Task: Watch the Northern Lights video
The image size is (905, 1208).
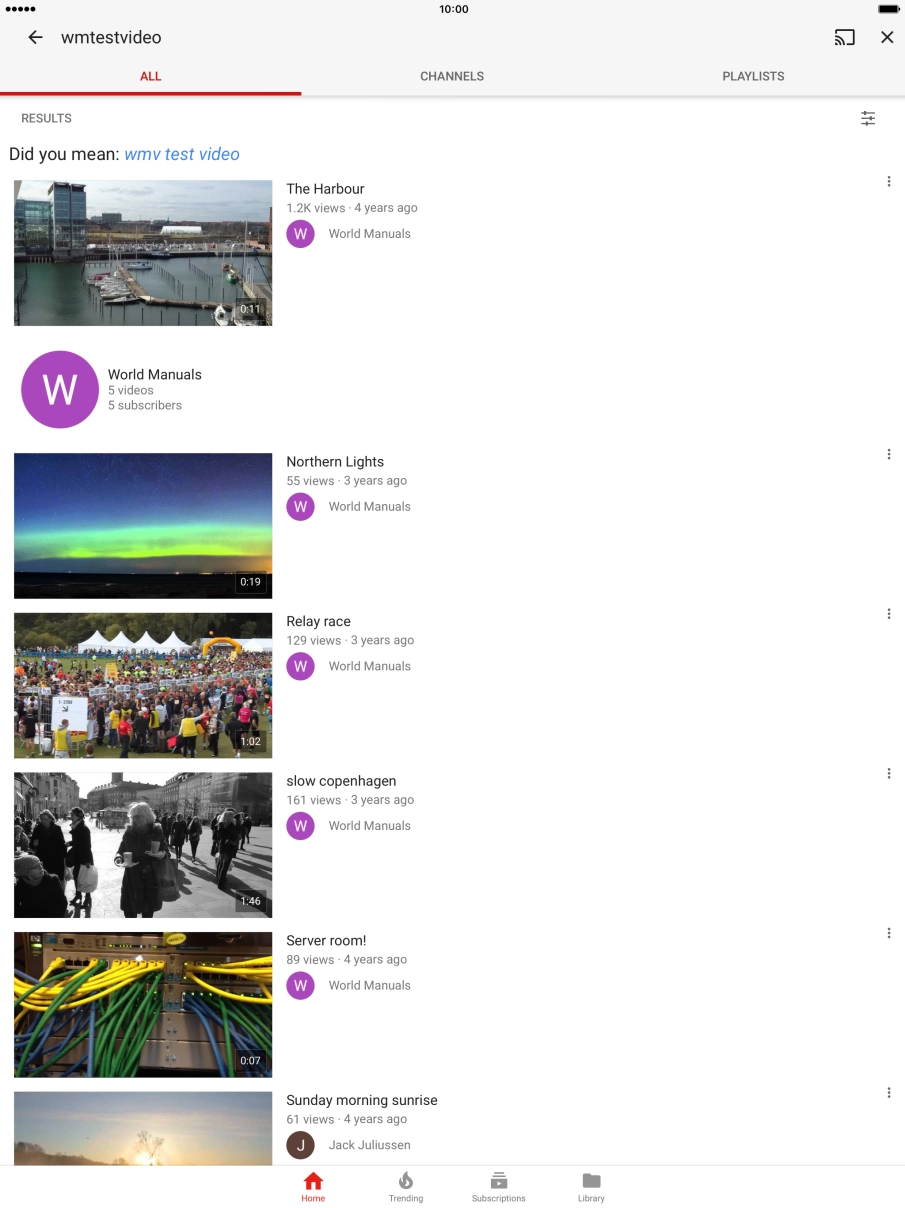Action: click(143, 526)
